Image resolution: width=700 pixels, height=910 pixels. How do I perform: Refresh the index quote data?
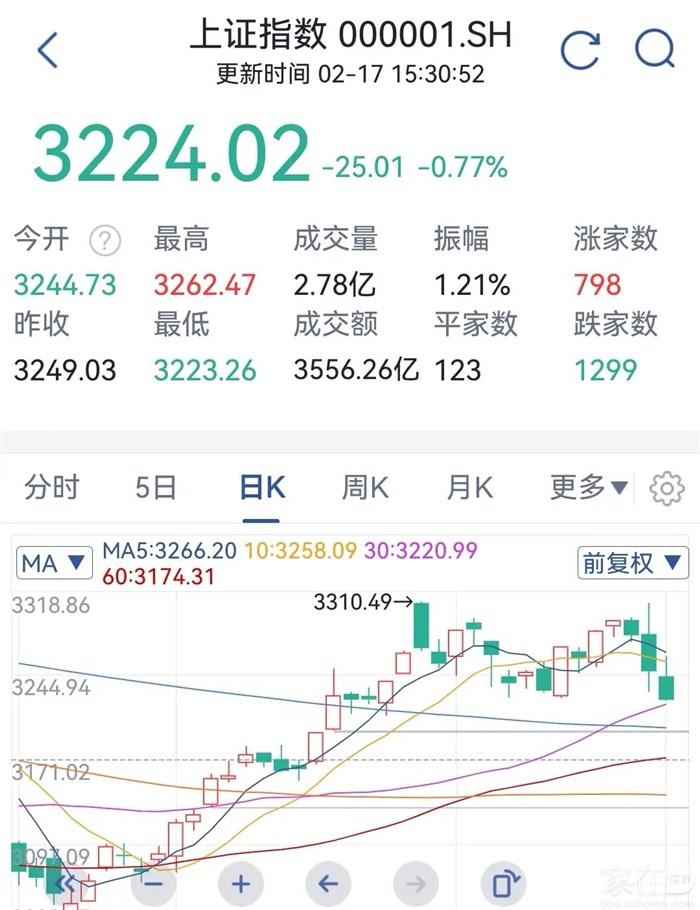coord(580,50)
